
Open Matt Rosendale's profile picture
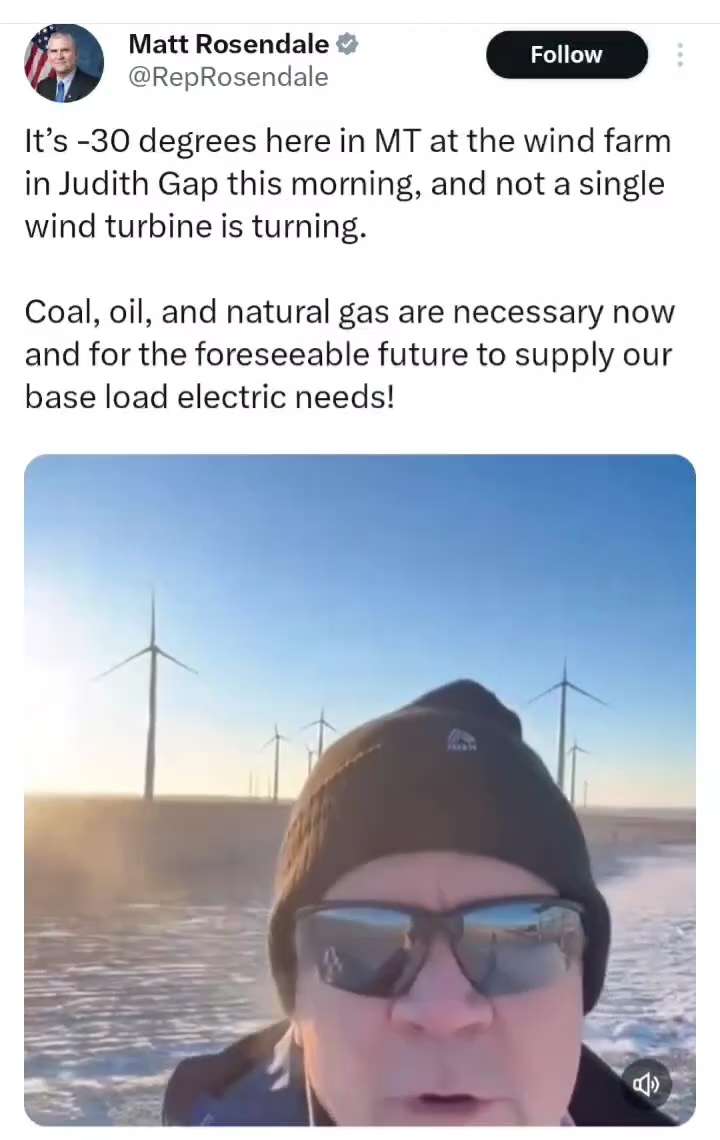(x=64, y=62)
